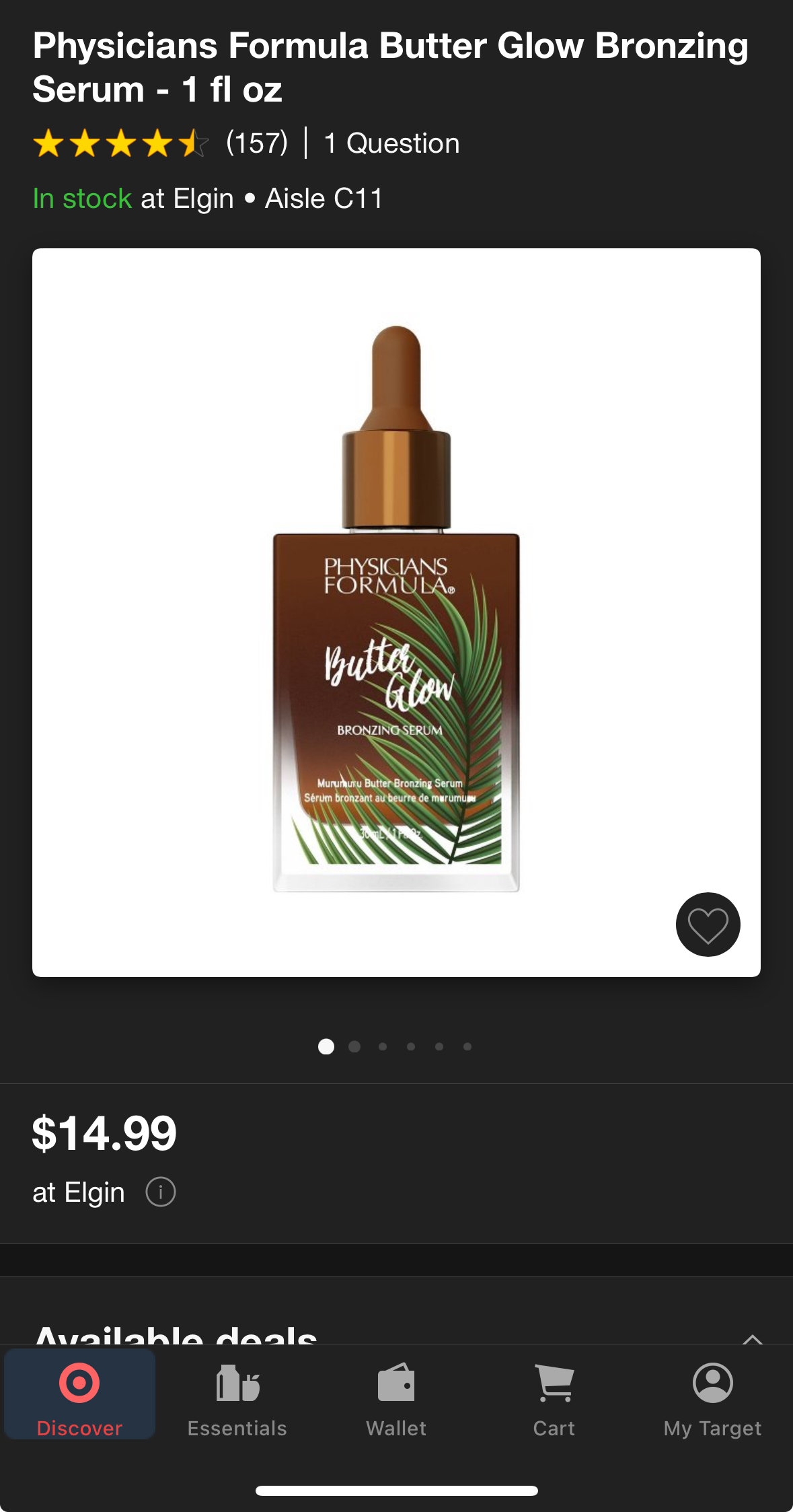Open the My Target tab
Screen dimensions: 793x1512
(712, 1397)
